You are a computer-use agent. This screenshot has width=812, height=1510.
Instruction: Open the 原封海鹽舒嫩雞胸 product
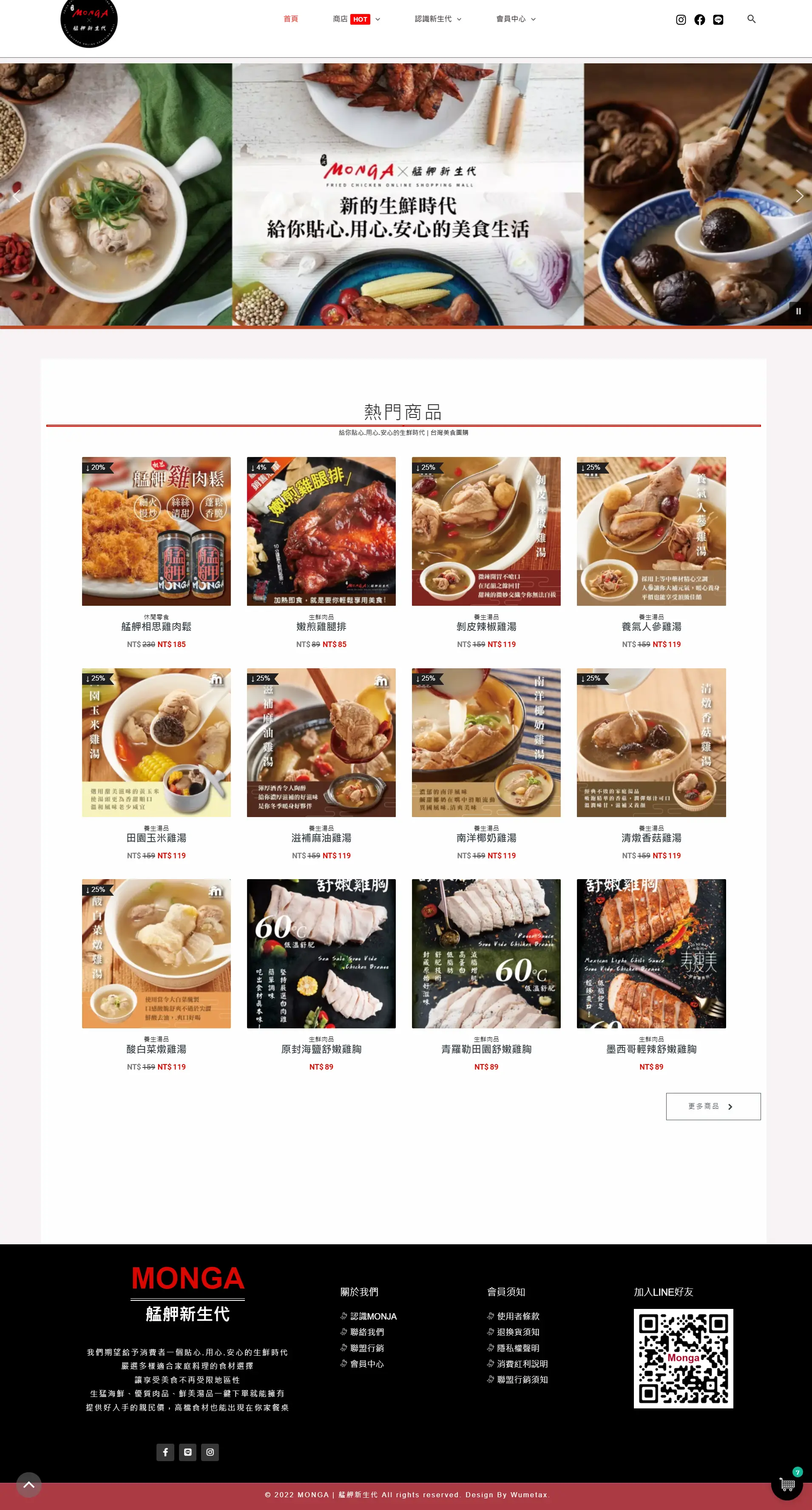(x=321, y=1049)
